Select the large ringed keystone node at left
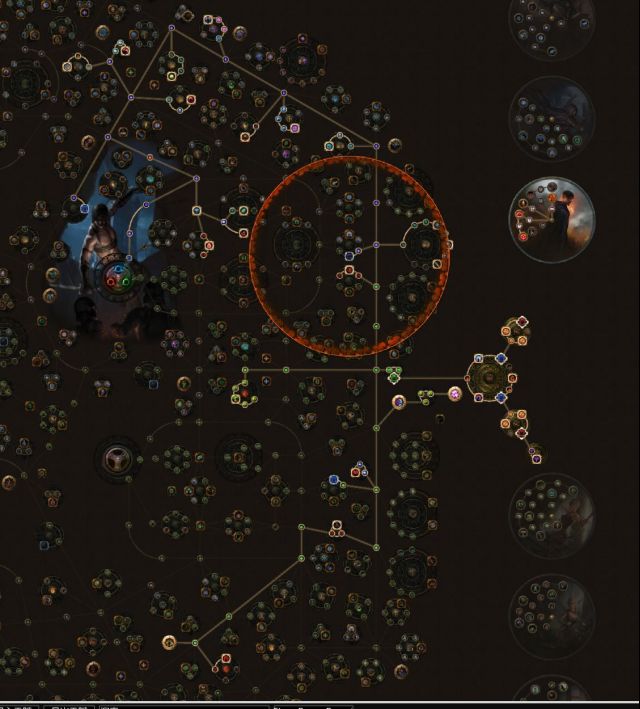This screenshot has width=640, height=709. [x=118, y=459]
